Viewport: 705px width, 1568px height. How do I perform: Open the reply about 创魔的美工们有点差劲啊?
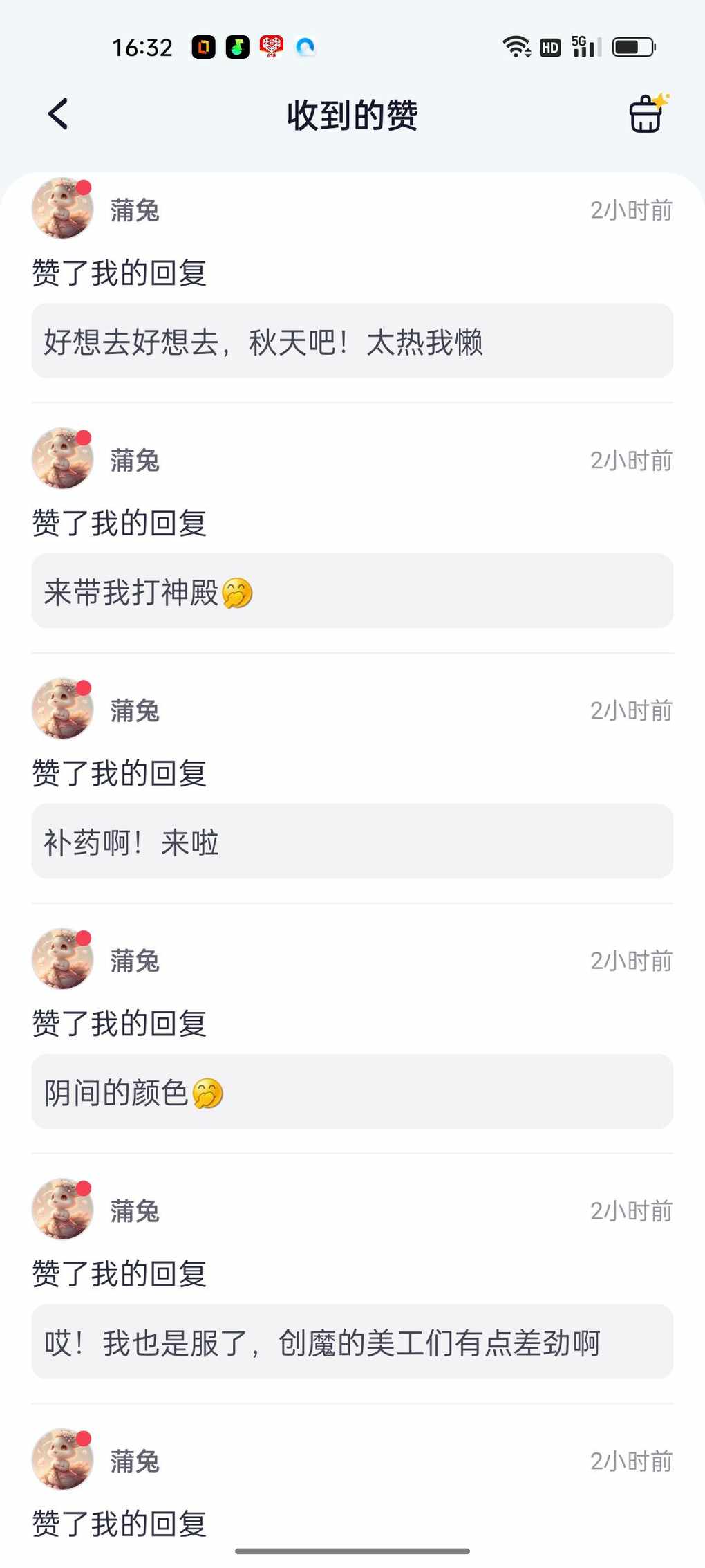pyautogui.click(x=352, y=1343)
